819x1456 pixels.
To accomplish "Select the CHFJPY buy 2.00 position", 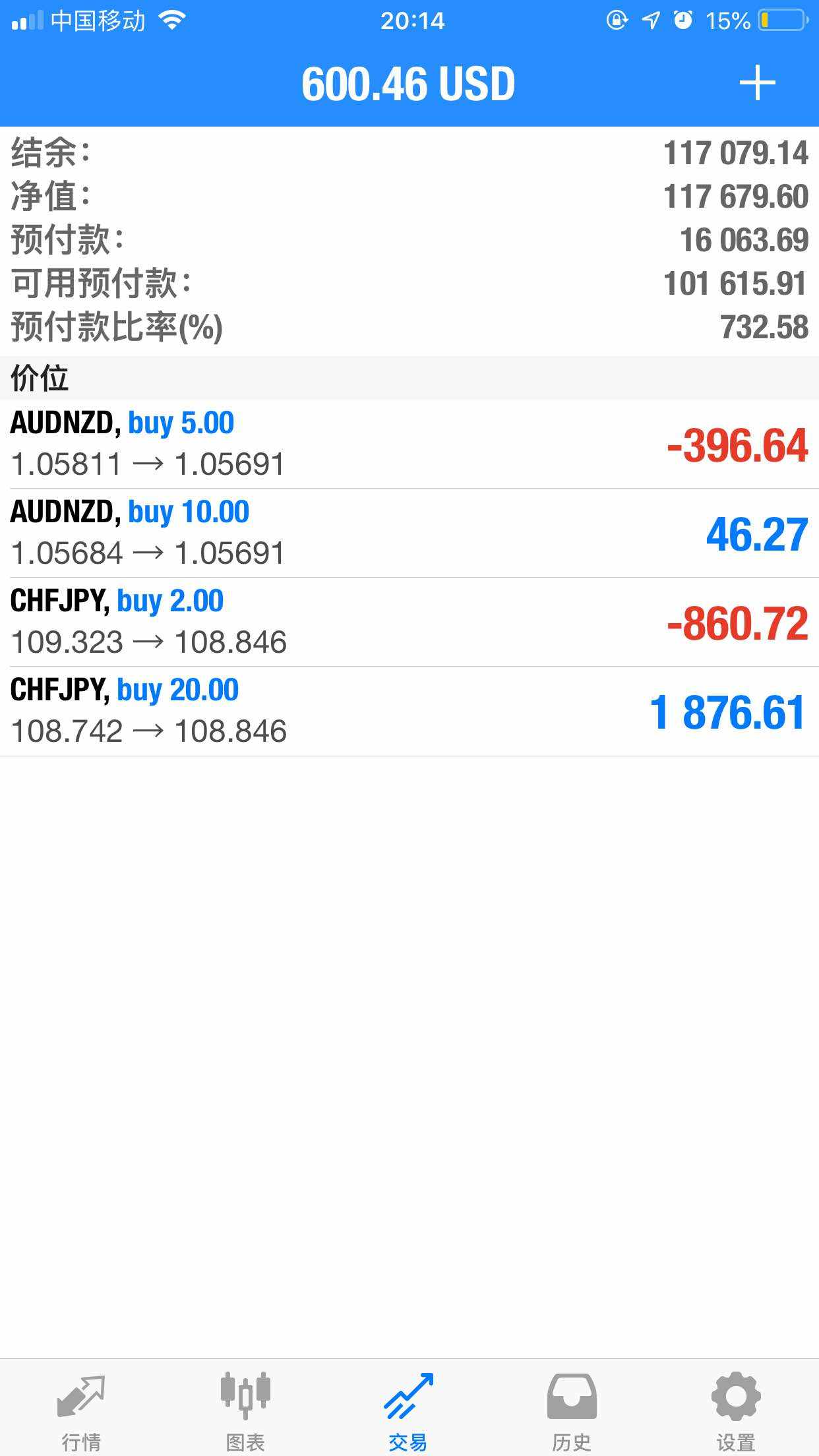I will click(x=409, y=622).
